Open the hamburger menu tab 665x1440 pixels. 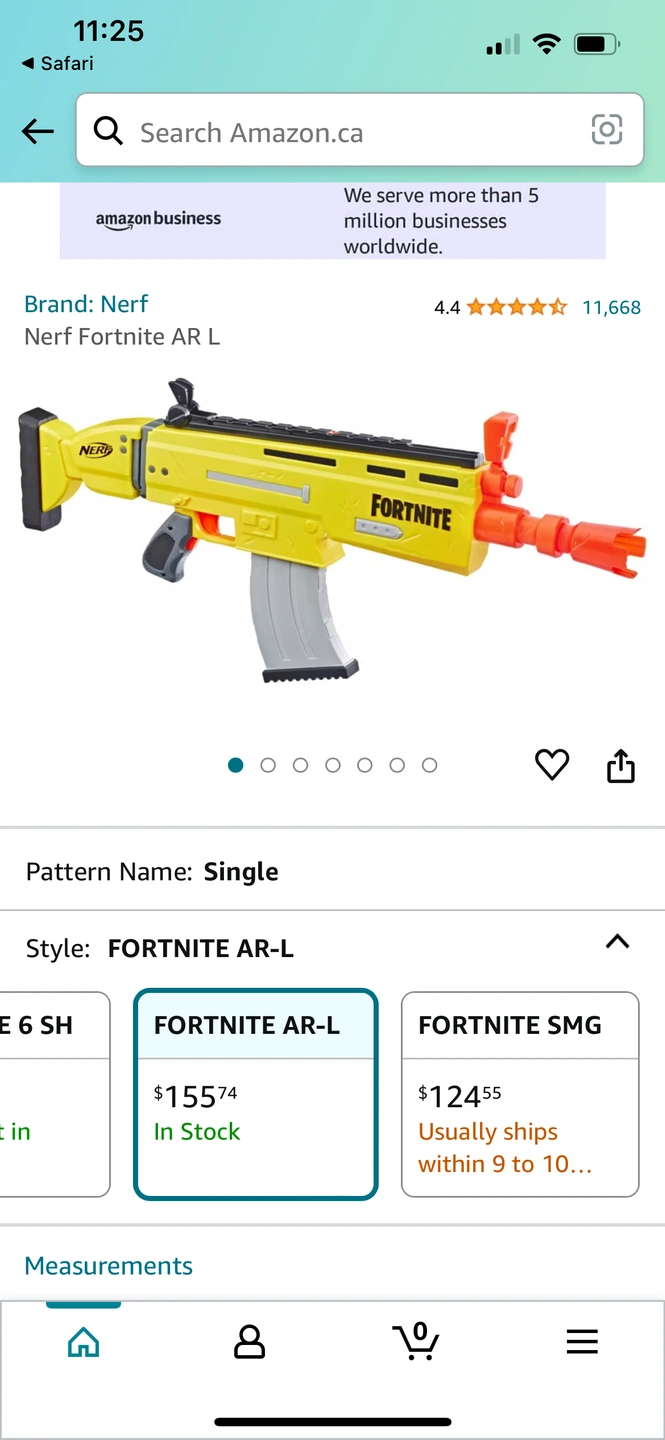tap(582, 1342)
